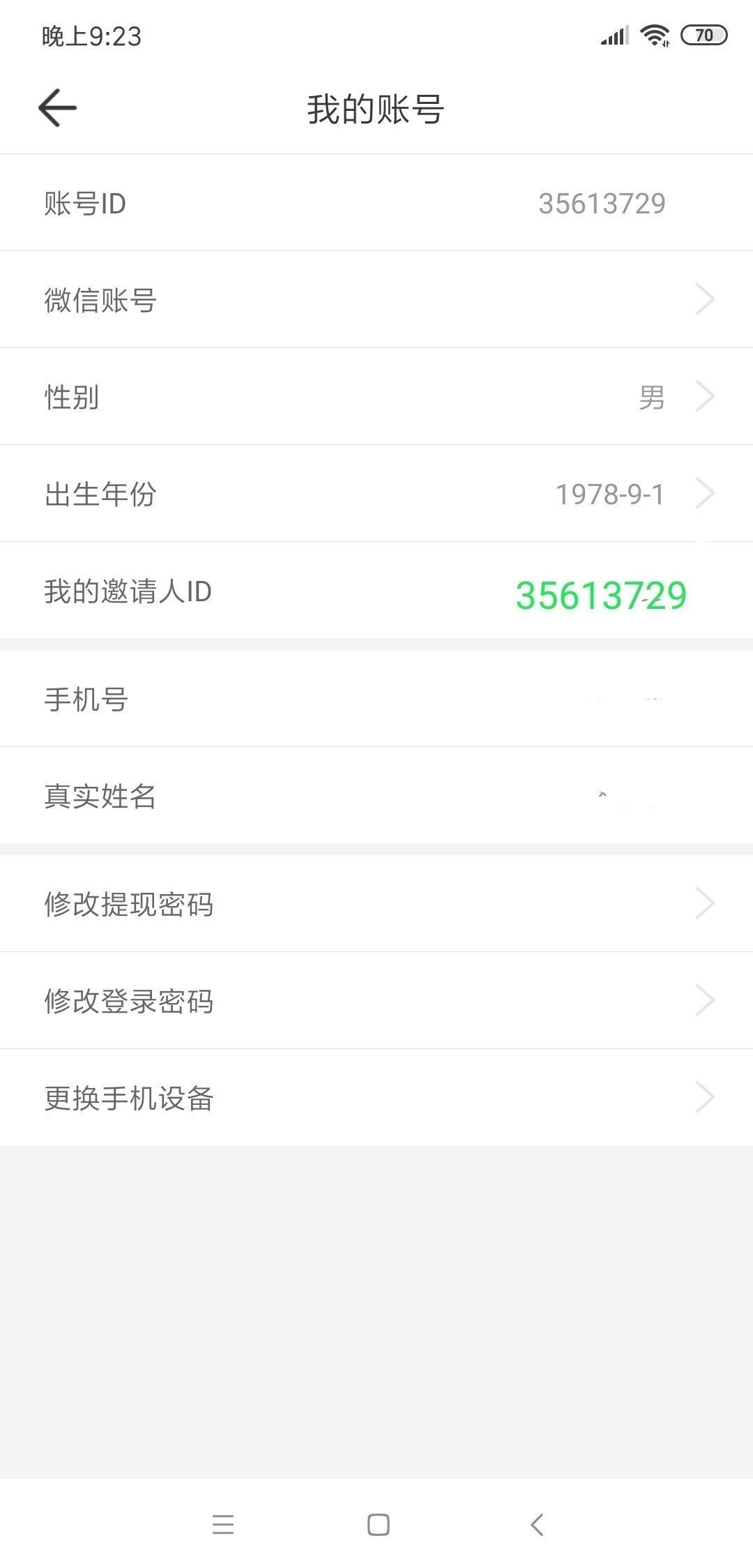753x1568 pixels.
Task: Change the 性别 setting
Action: (376, 397)
